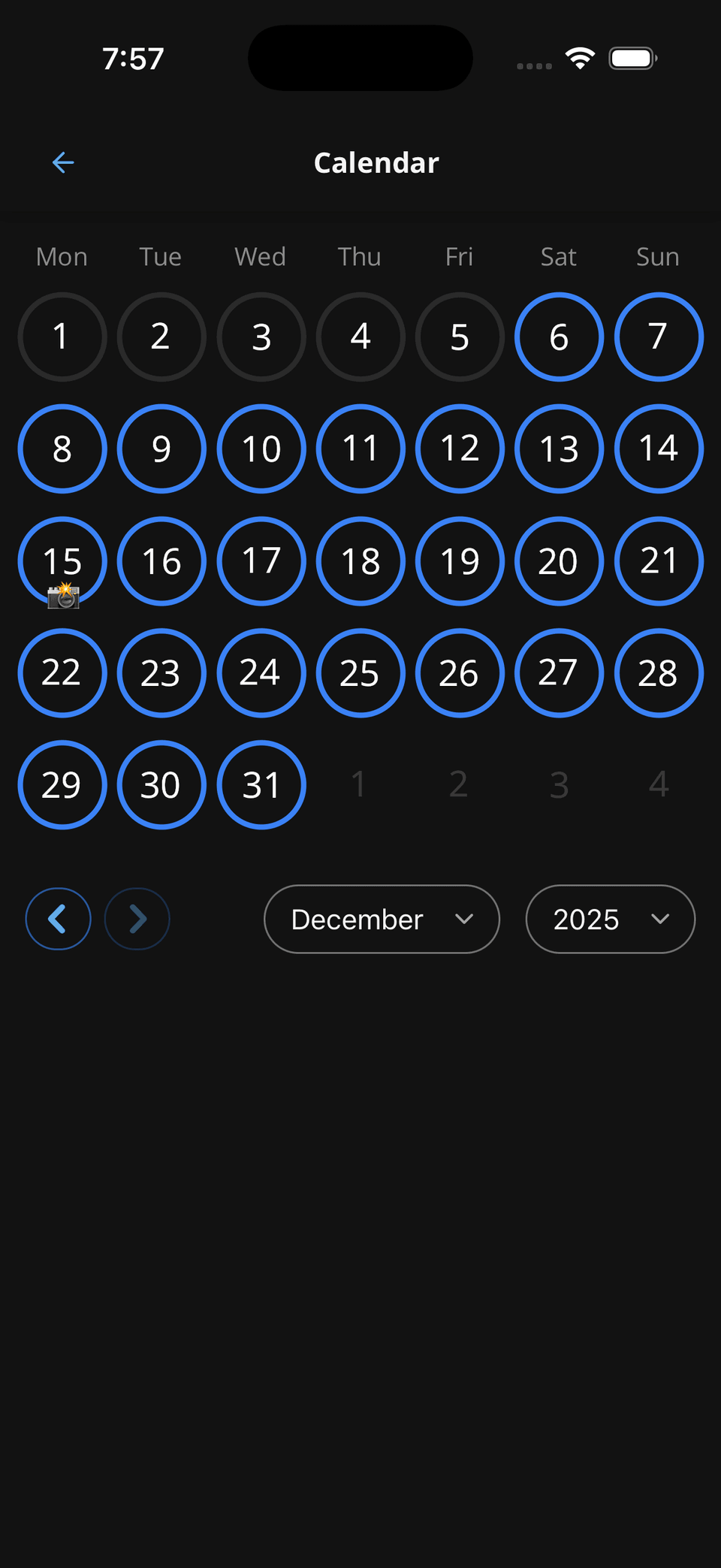Viewport: 721px width, 1568px height.
Task: Select December 31 on the calendar
Action: click(261, 784)
